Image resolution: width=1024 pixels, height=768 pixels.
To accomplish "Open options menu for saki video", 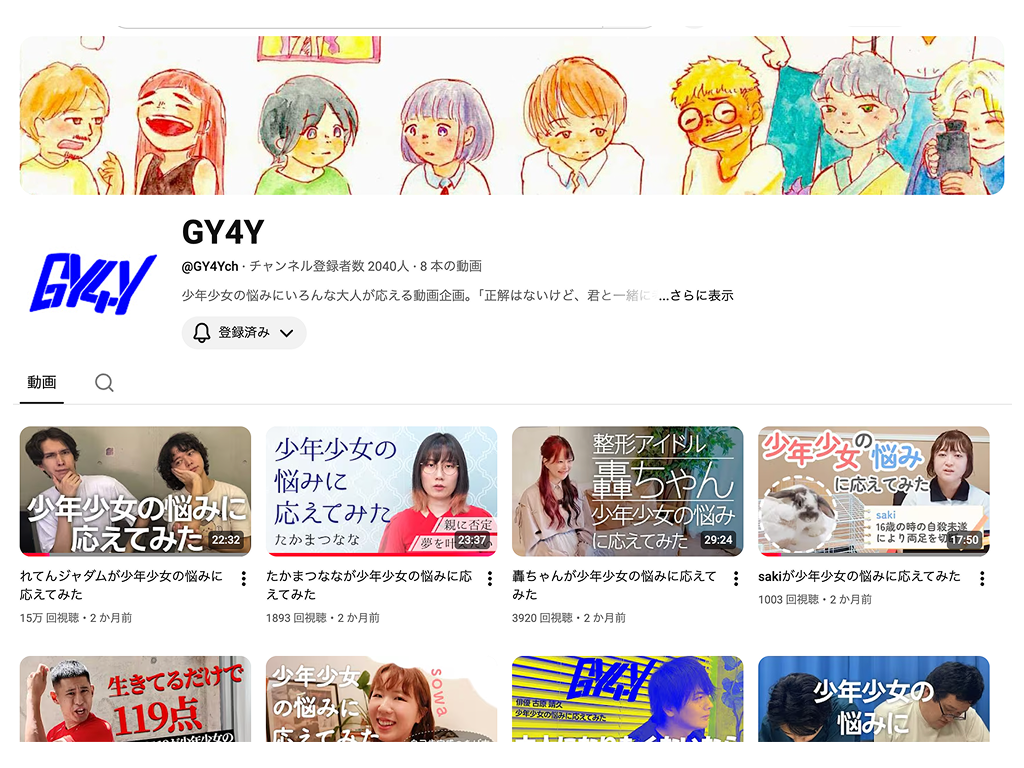I will click(982, 579).
